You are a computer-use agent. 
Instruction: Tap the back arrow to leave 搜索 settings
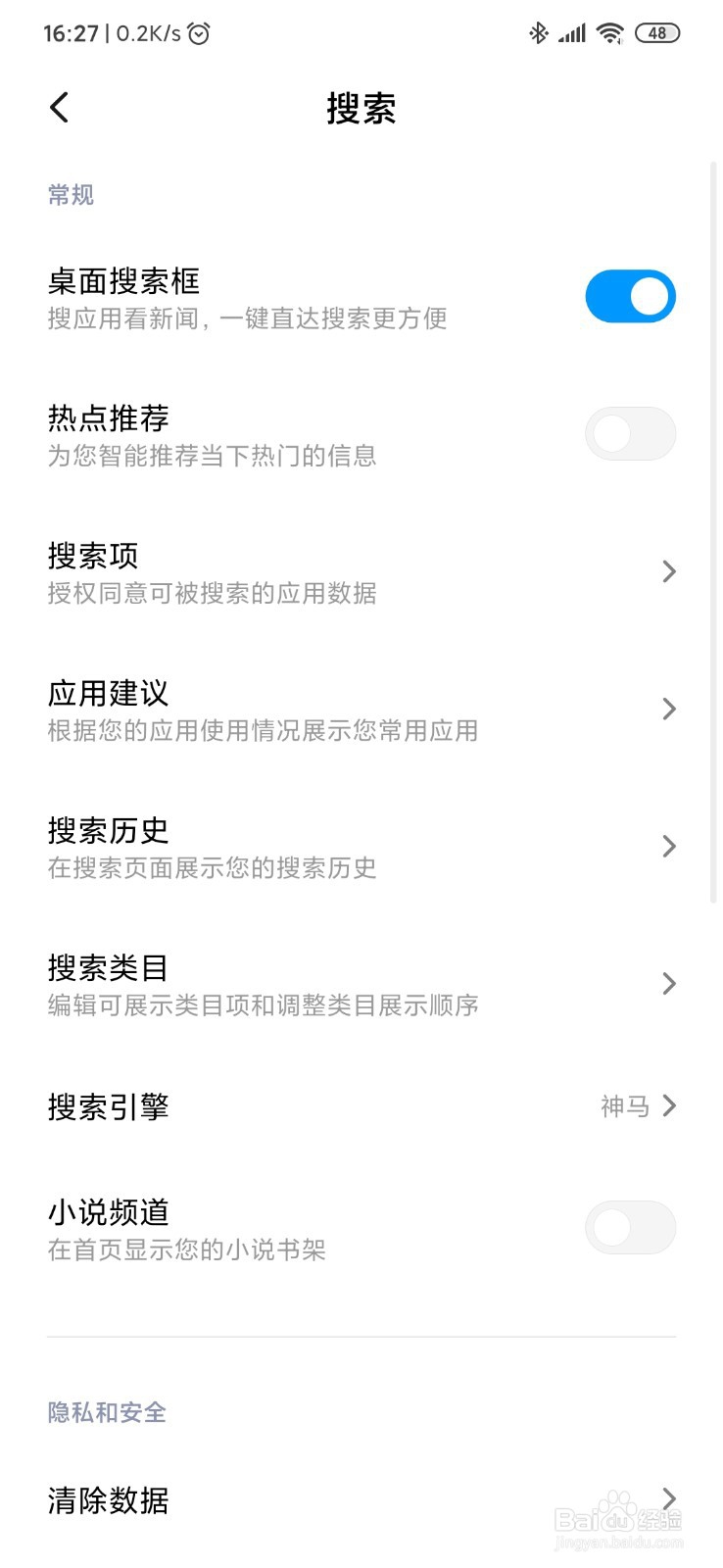pos(59,108)
